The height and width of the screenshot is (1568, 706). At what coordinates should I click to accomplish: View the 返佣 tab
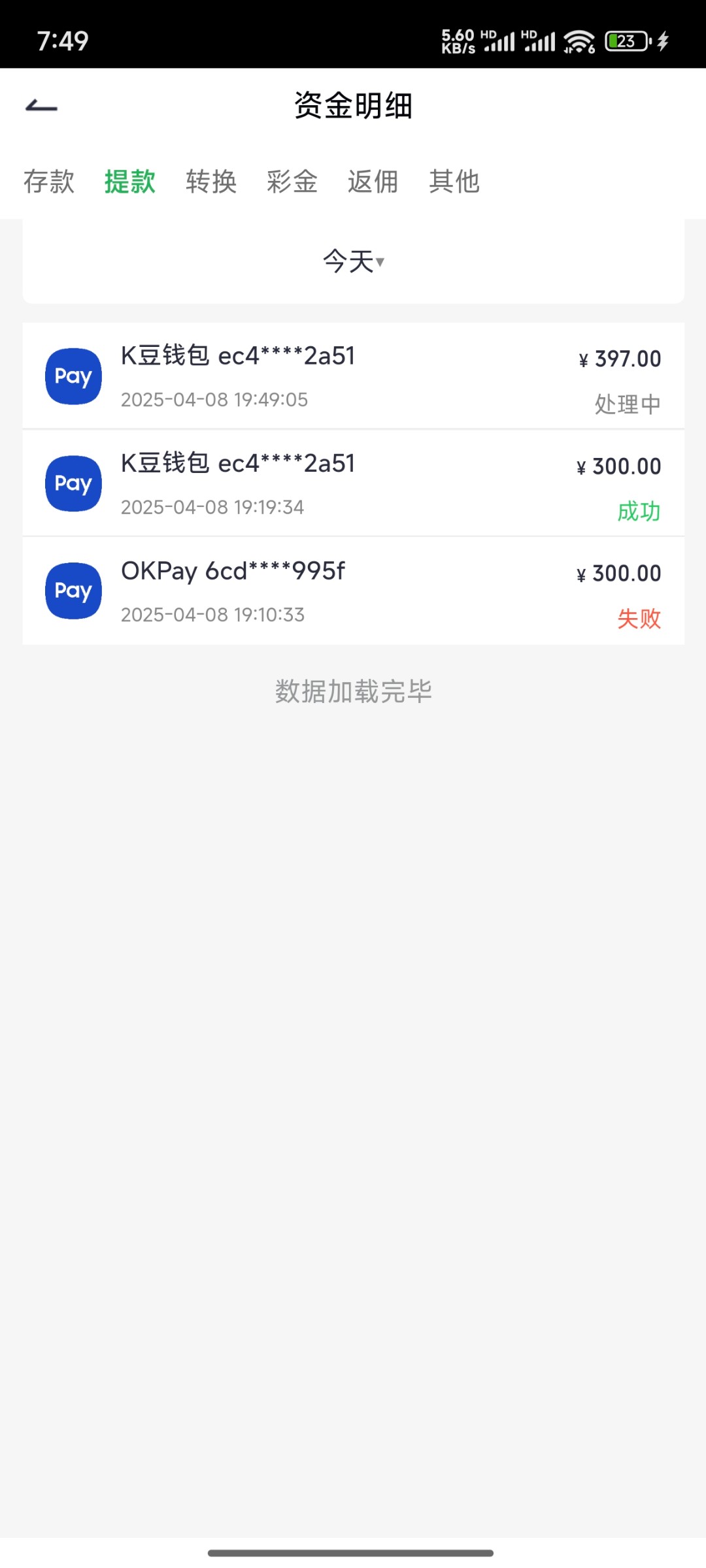[373, 182]
